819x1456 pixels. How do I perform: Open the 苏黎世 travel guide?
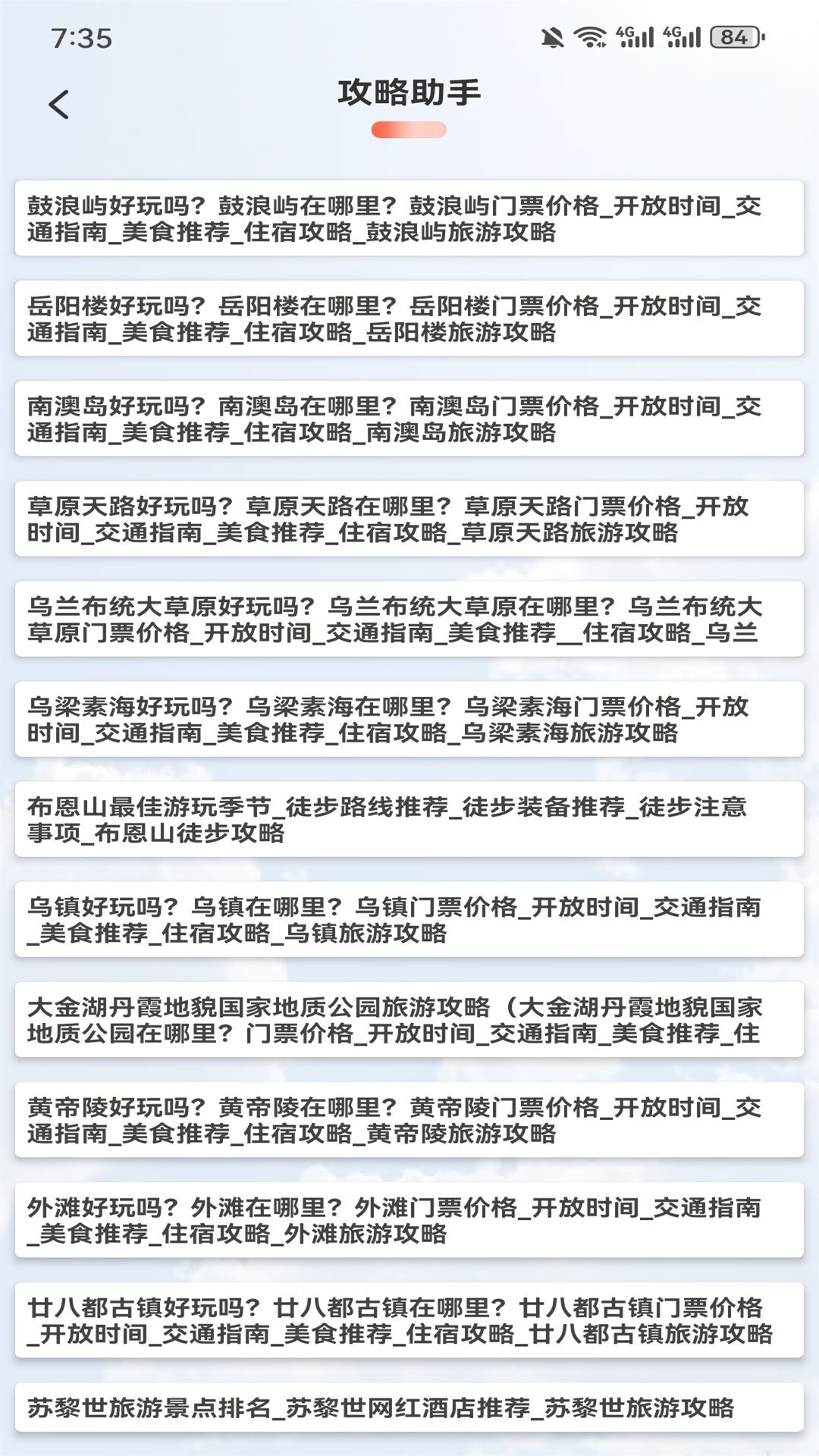[409, 1407]
